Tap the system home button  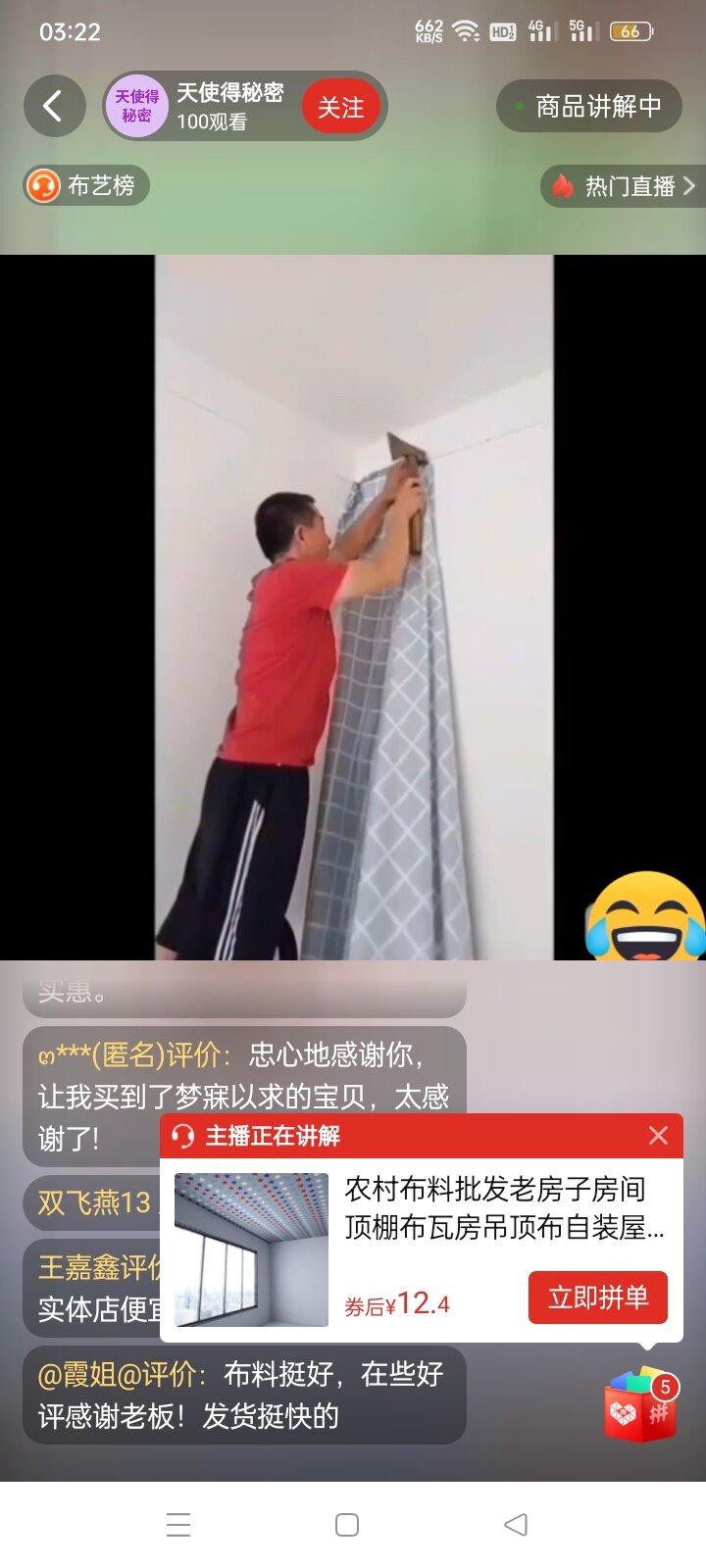[347, 1525]
